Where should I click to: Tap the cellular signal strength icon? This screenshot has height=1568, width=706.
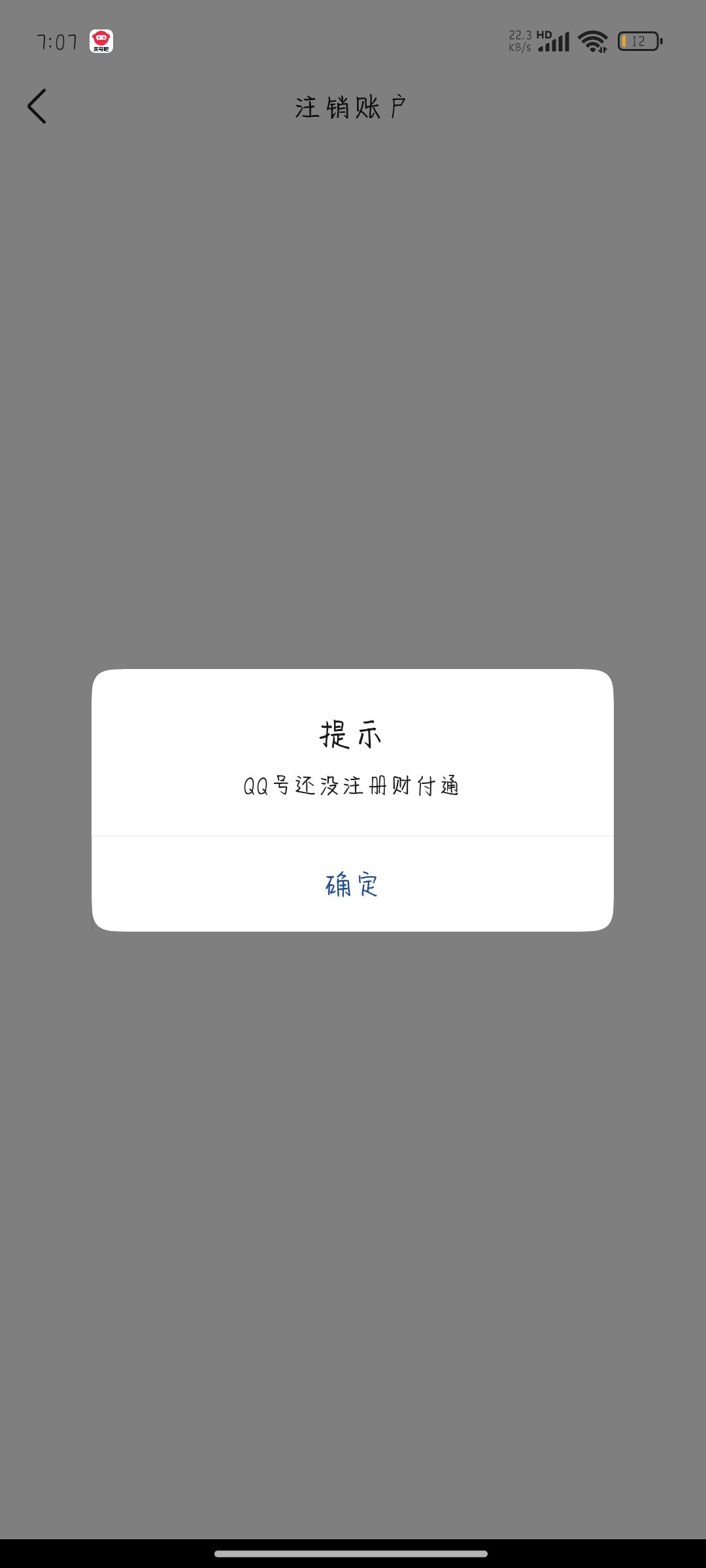552,41
